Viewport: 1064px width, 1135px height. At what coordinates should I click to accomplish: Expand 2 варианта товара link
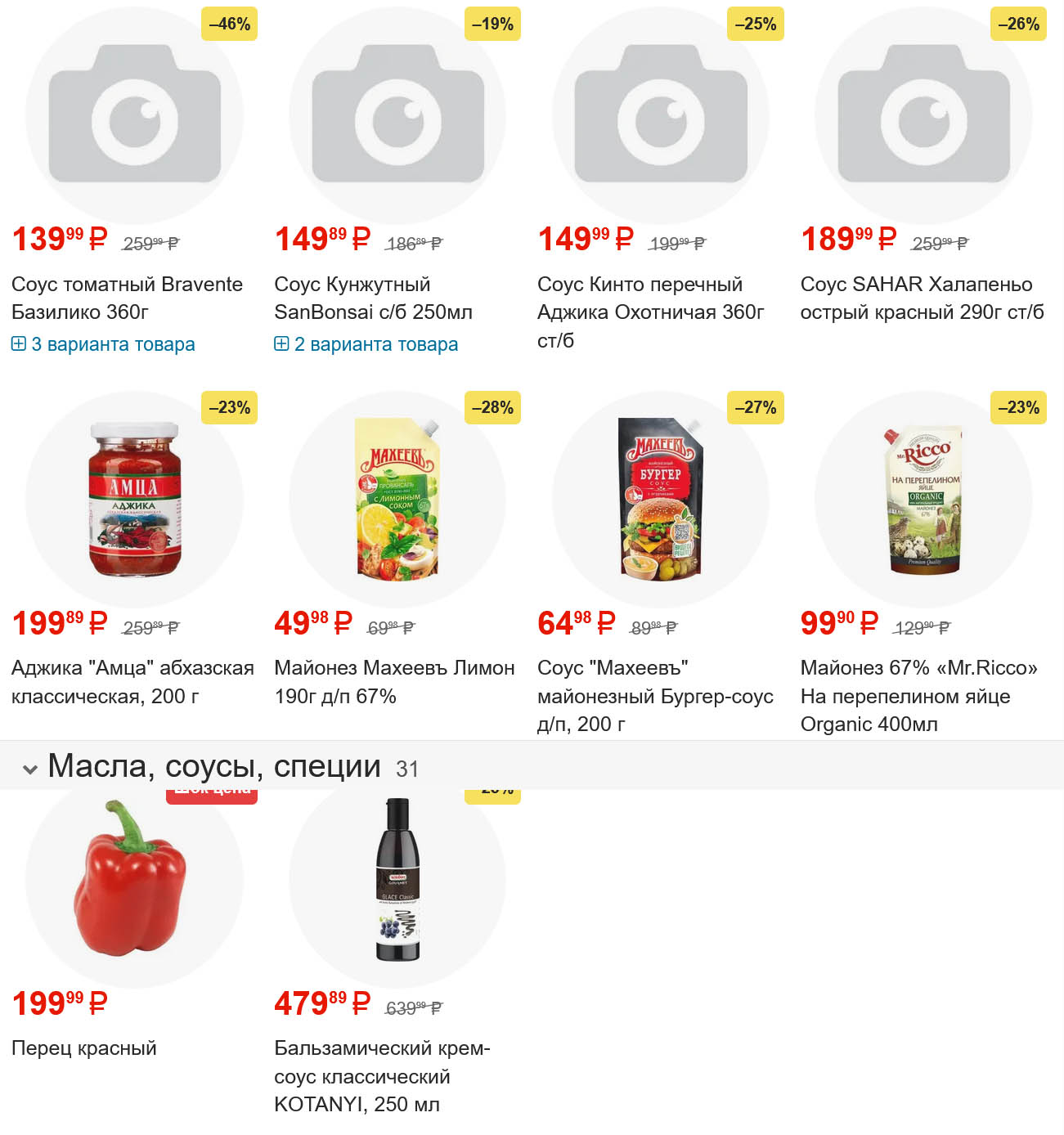click(x=366, y=344)
